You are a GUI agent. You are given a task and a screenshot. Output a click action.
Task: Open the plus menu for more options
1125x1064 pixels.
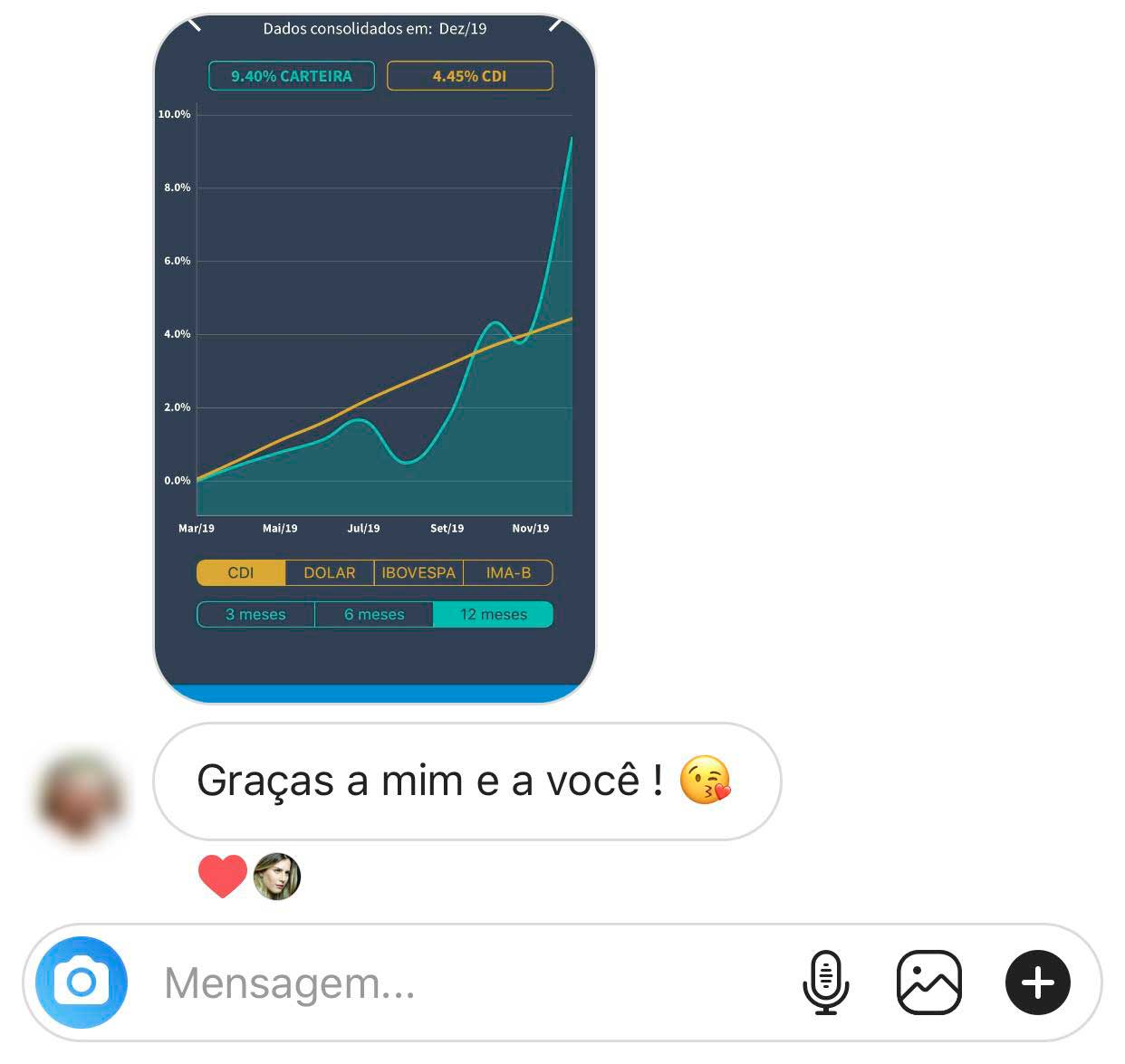pyautogui.click(x=1038, y=983)
